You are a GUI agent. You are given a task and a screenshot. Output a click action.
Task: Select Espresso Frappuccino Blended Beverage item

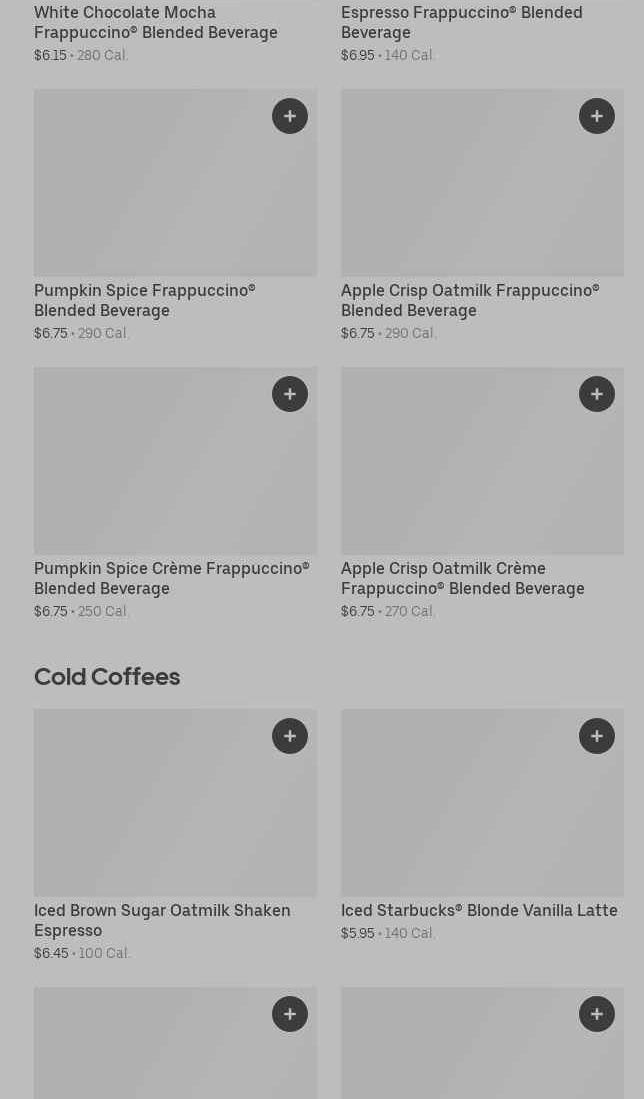tap(461, 23)
